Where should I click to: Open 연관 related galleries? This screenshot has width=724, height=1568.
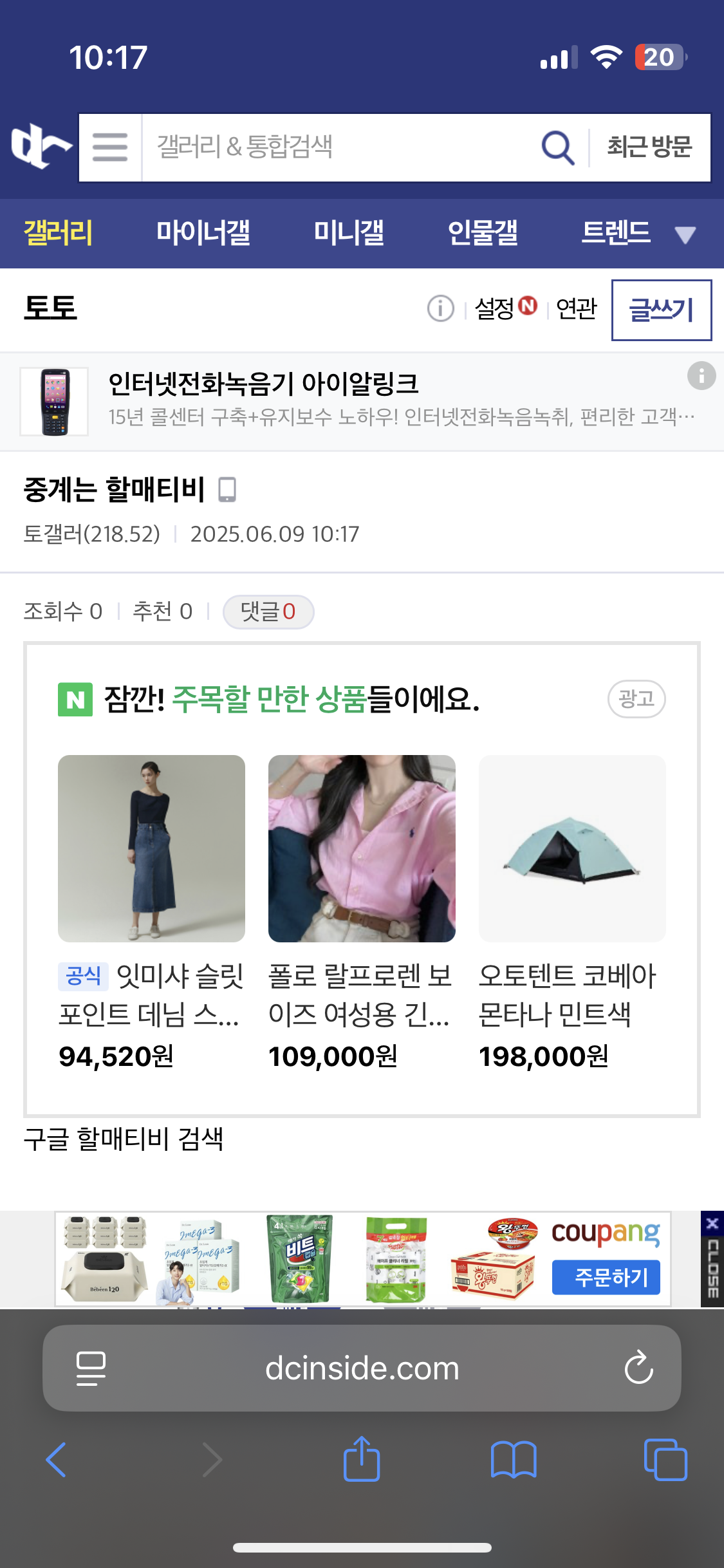pos(577,308)
